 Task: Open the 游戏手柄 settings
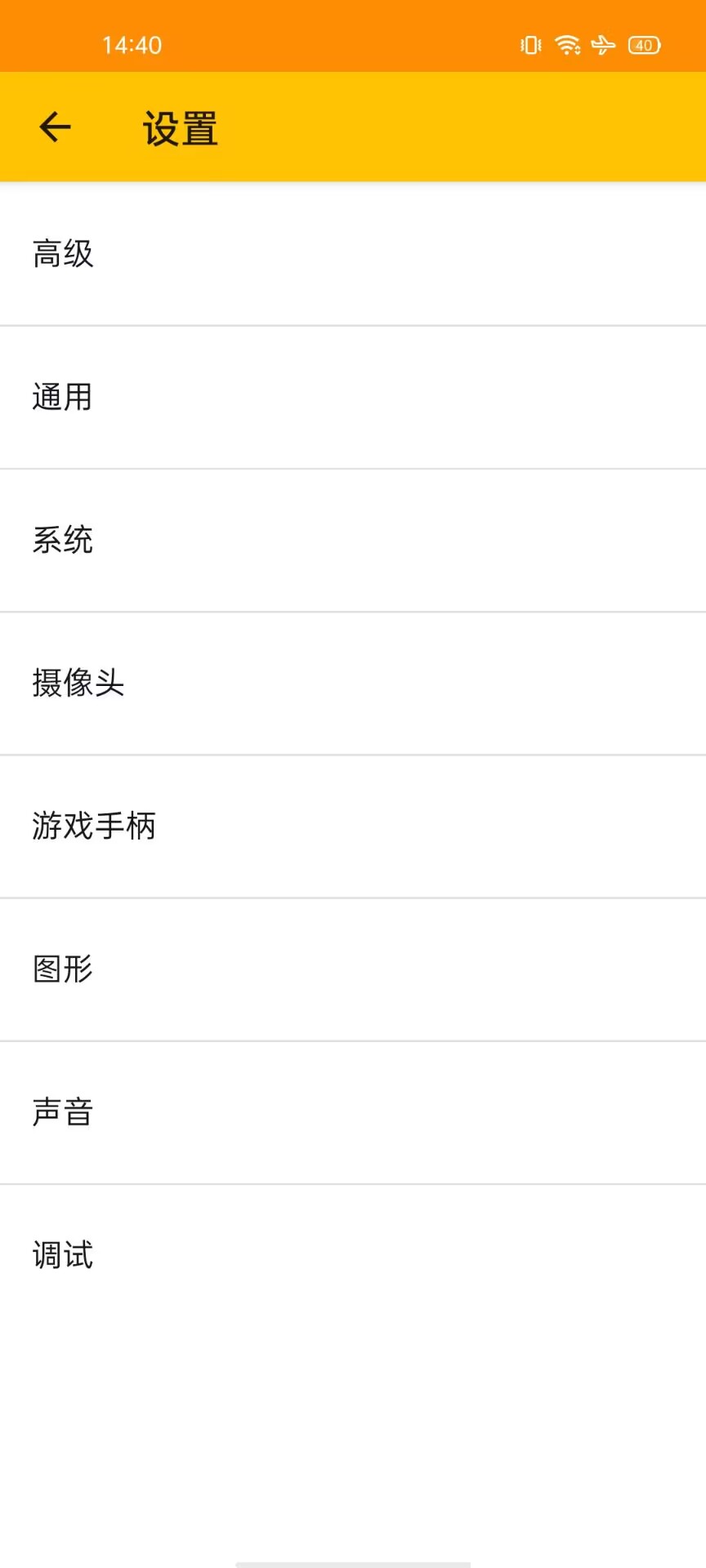click(353, 826)
